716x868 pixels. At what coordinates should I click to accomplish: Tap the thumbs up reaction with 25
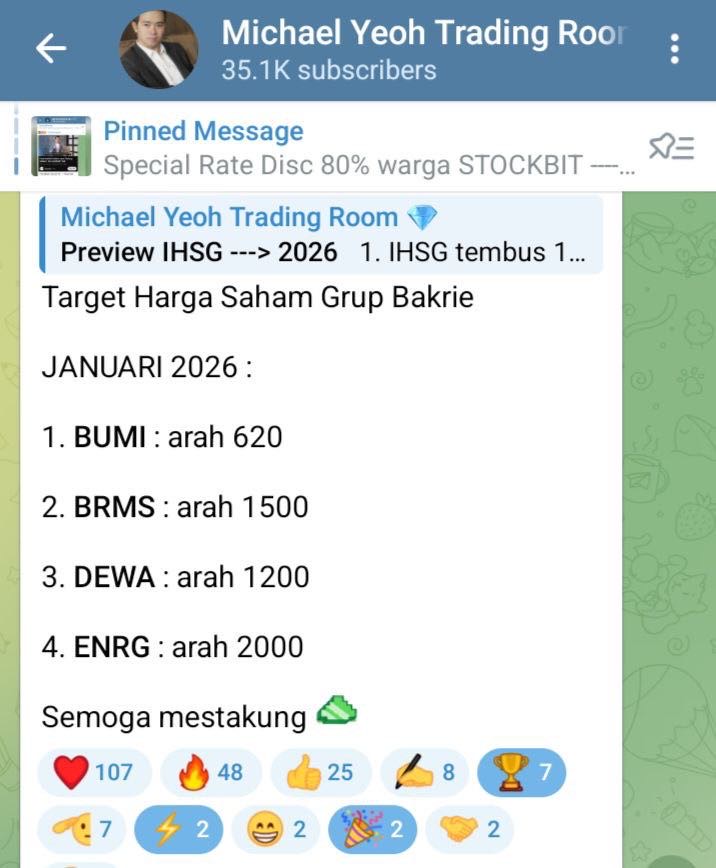coord(320,773)
